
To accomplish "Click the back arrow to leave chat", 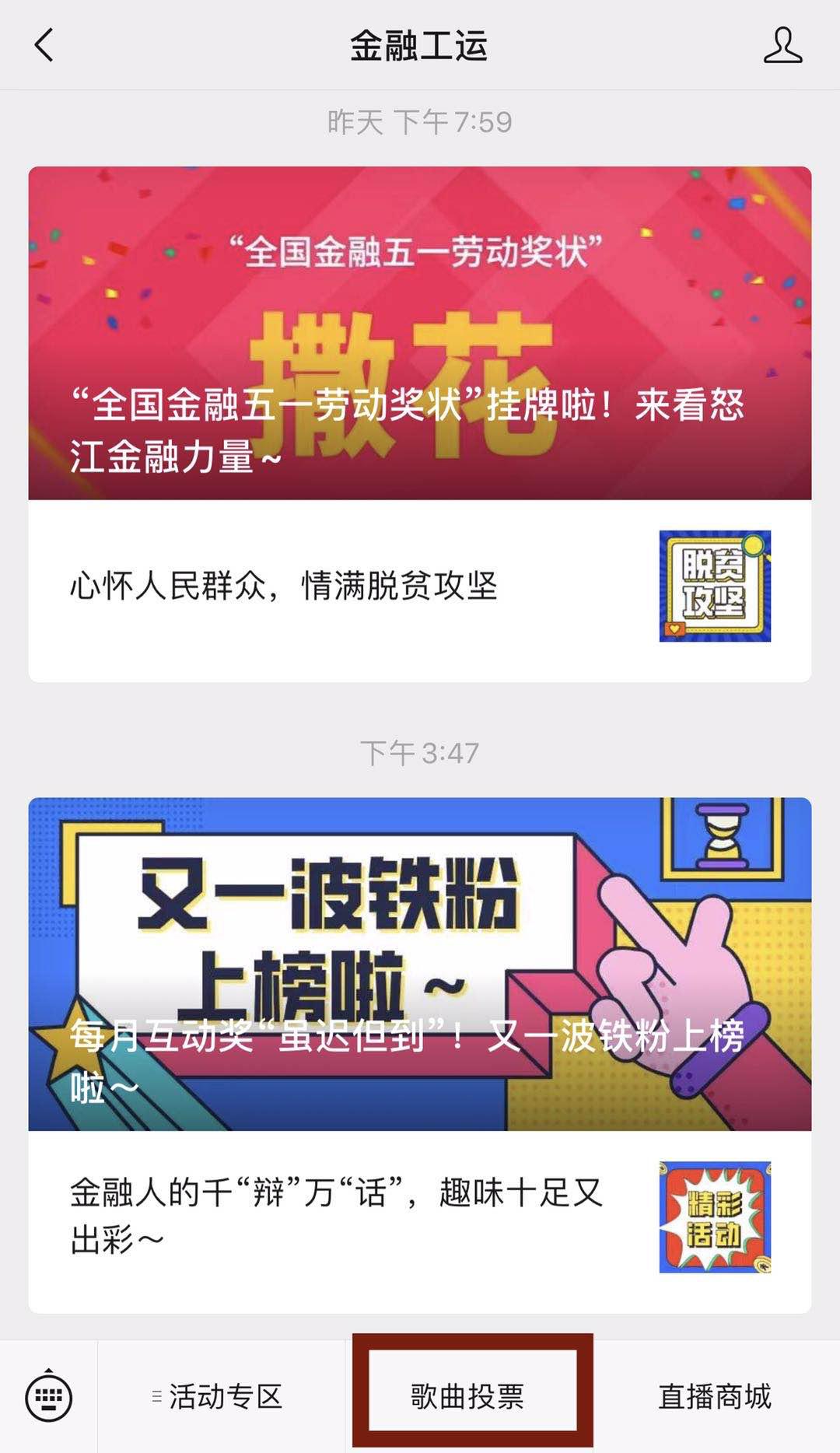I will pyautogui.click(x=44, y=47).
